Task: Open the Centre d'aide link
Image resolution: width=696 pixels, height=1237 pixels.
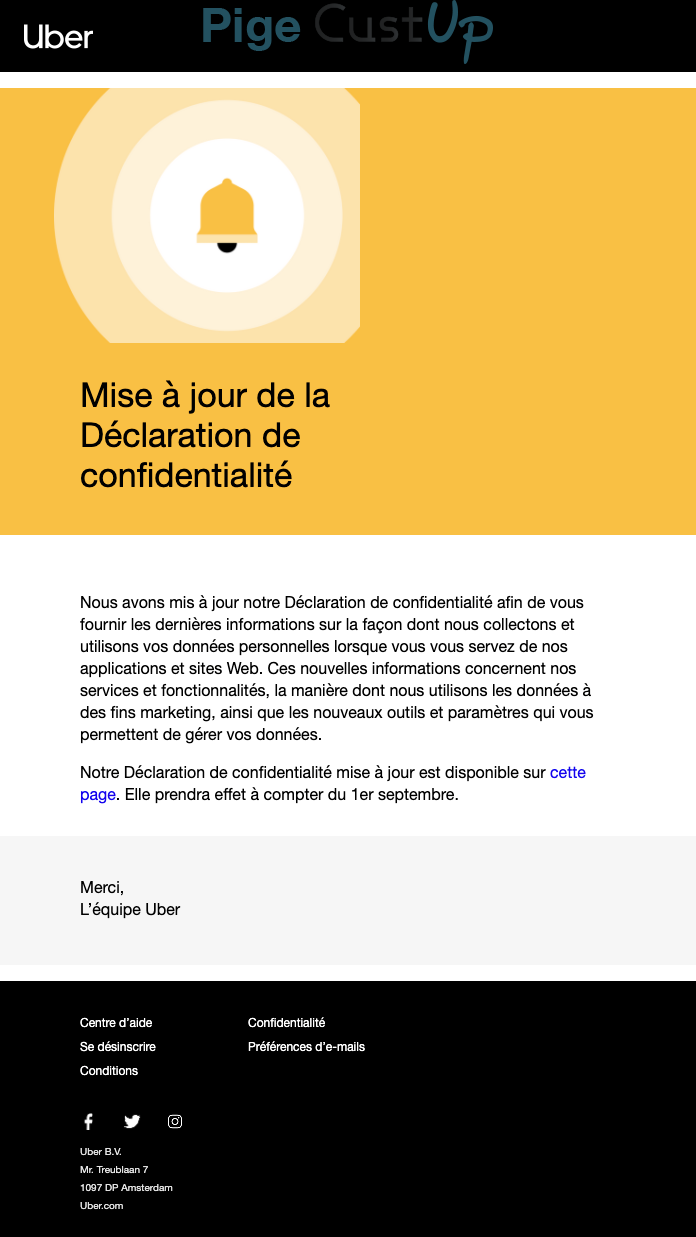Action: coord(116,1023)
